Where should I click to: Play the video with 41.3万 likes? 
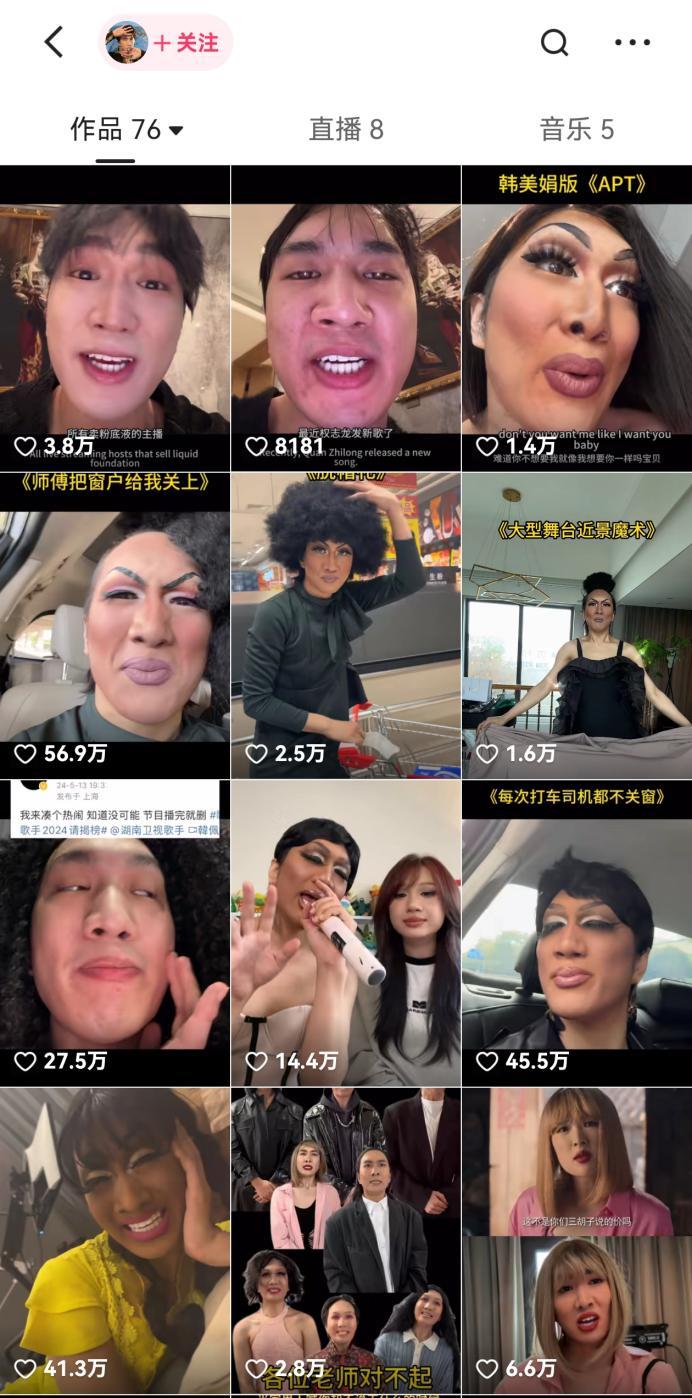115,1240
